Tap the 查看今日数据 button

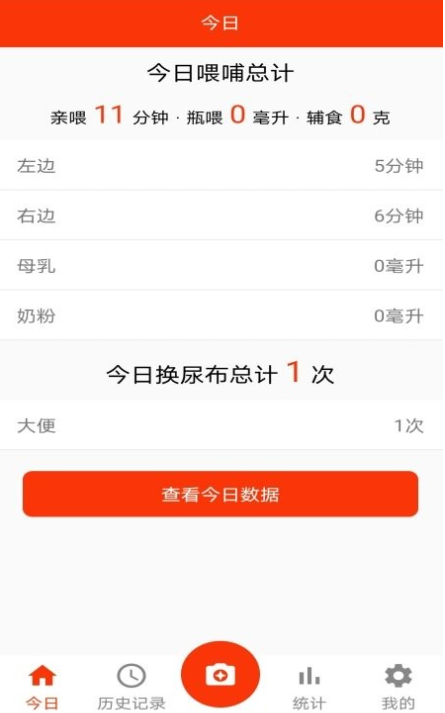point(220,494)
